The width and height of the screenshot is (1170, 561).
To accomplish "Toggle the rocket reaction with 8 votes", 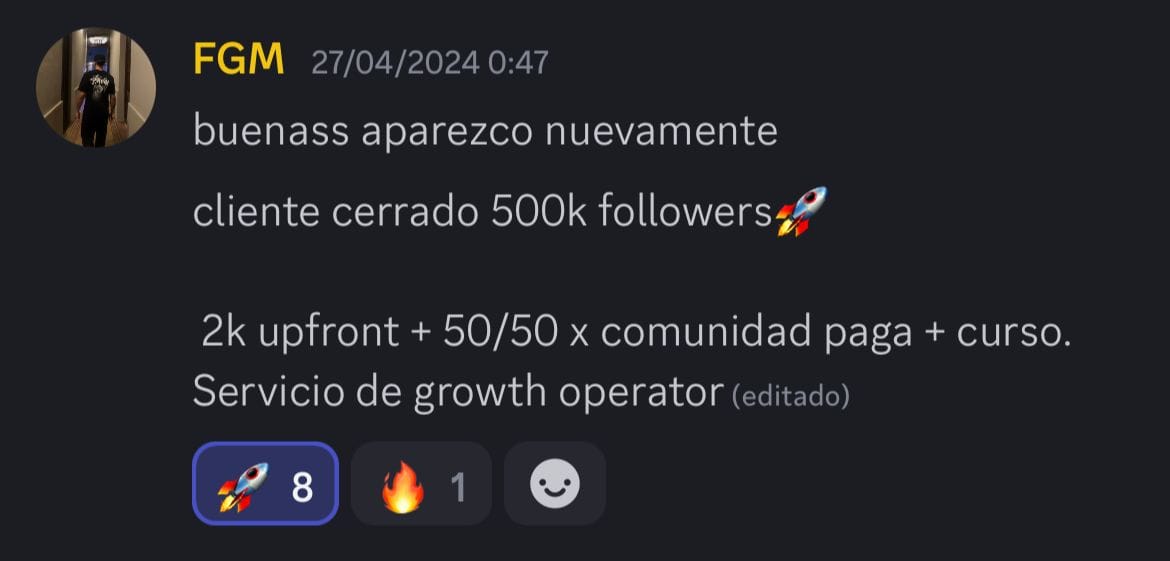I will (265, 485).
